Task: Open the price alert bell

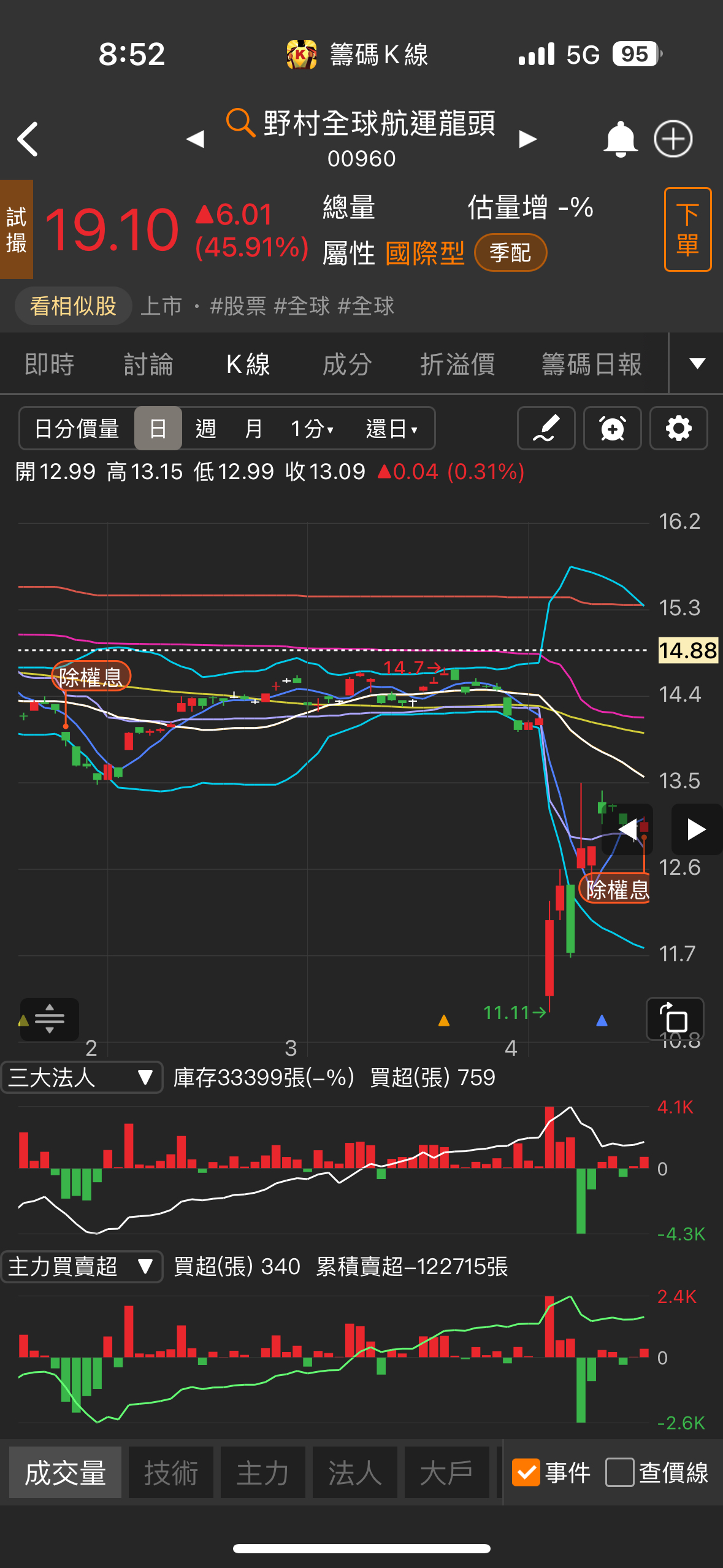Action: (x=620, y=139)
